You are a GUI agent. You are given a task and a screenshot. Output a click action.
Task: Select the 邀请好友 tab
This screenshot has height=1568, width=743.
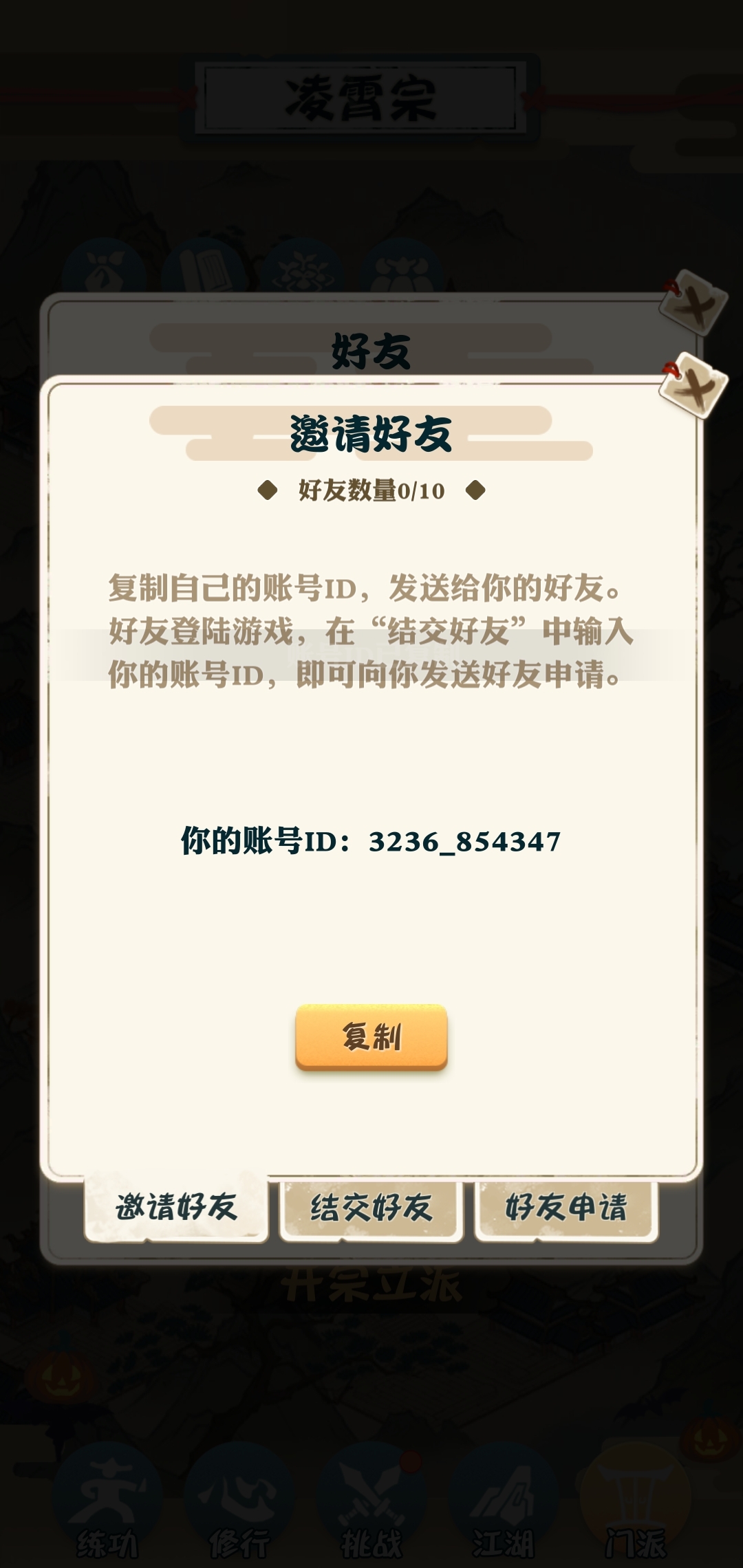176,1207
